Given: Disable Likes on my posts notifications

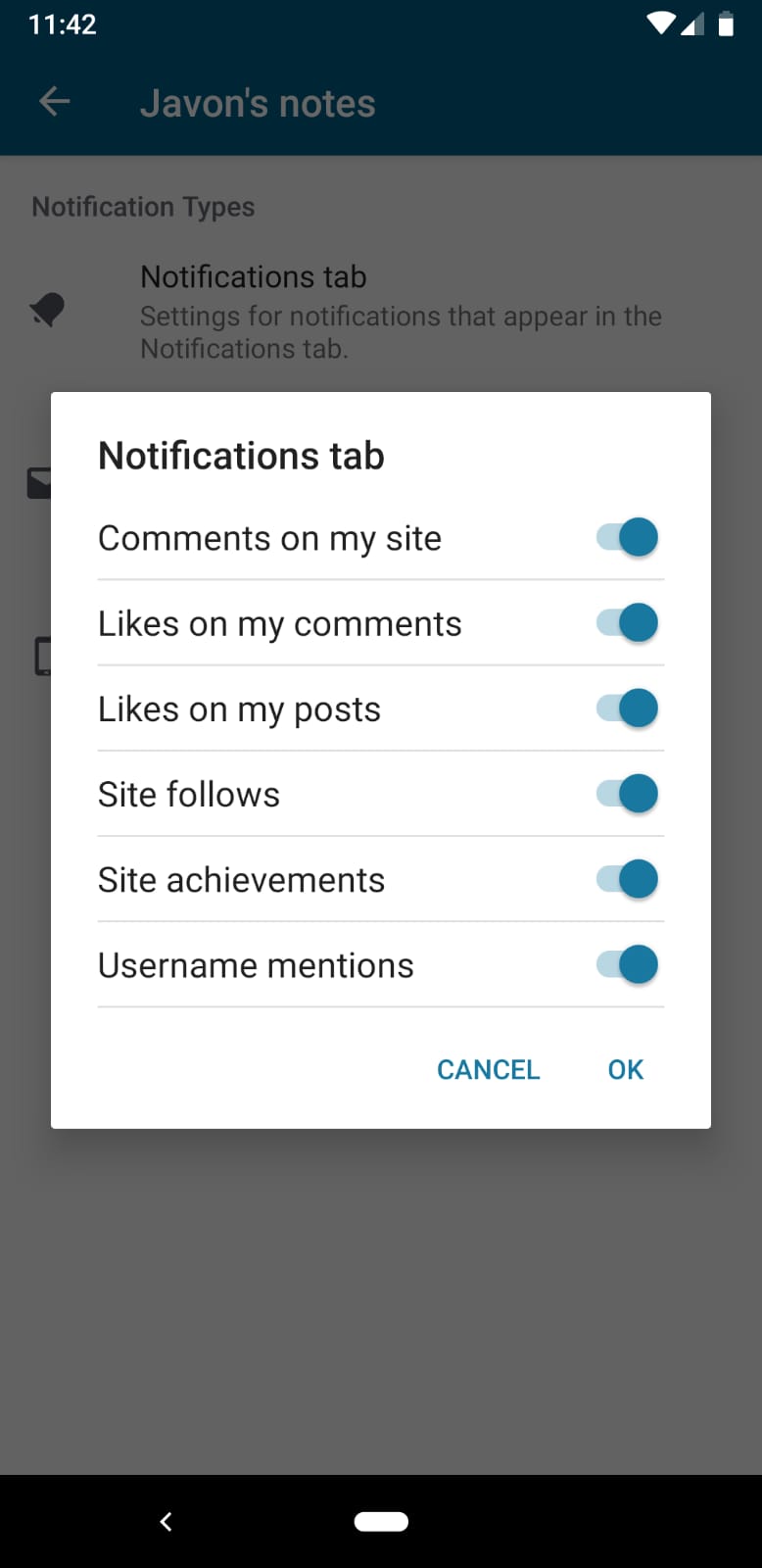Looking at the screenshot, I should 627,708.
